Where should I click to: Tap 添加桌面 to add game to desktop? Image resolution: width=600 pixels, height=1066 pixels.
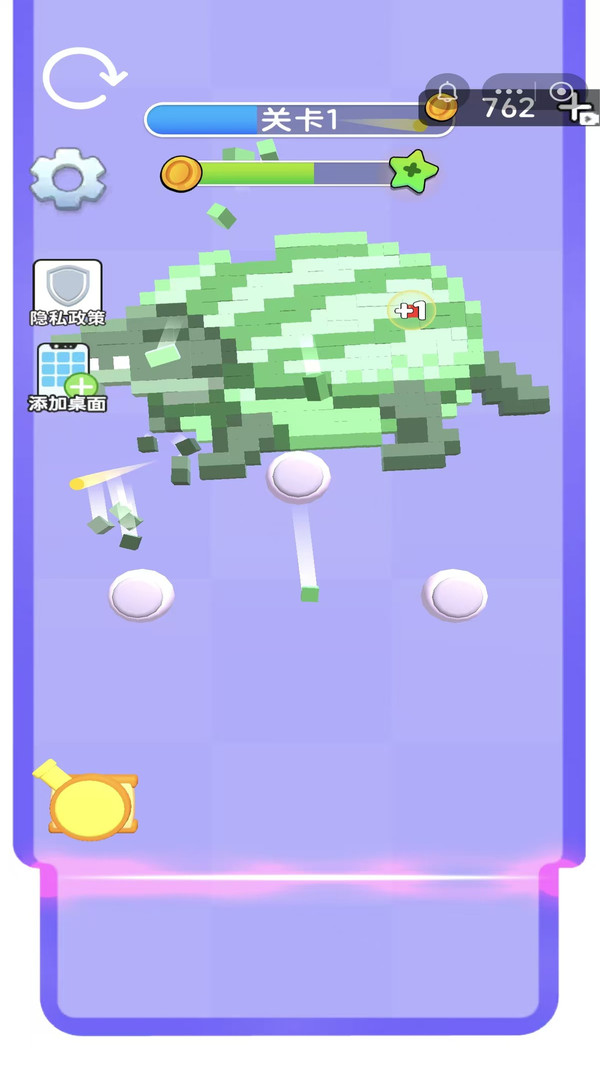pyautogui.click(x=67, y=377)
